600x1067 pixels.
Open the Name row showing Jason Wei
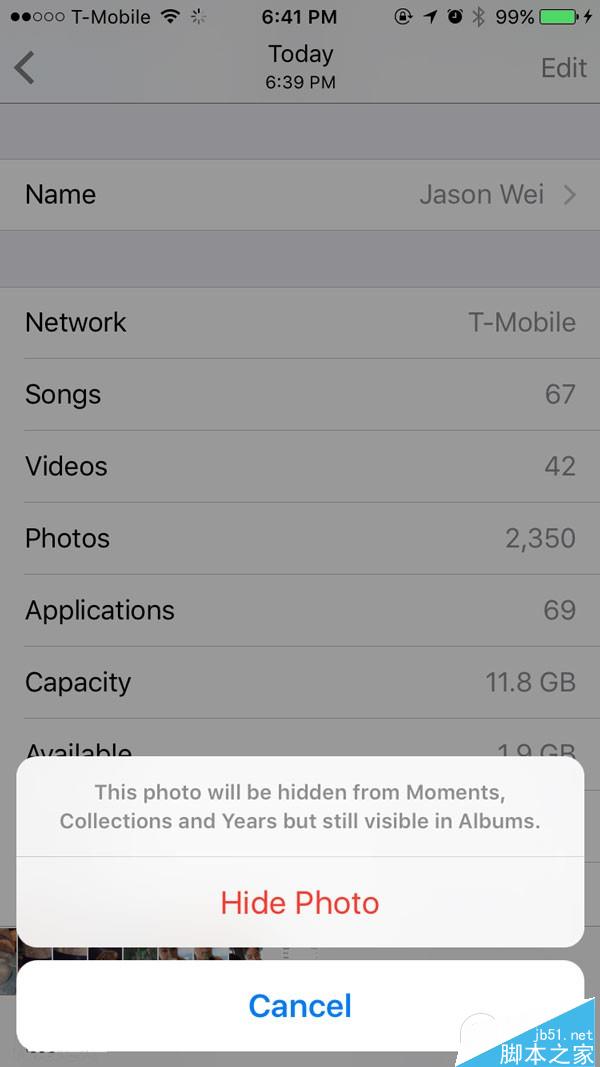tap(300, 194)
